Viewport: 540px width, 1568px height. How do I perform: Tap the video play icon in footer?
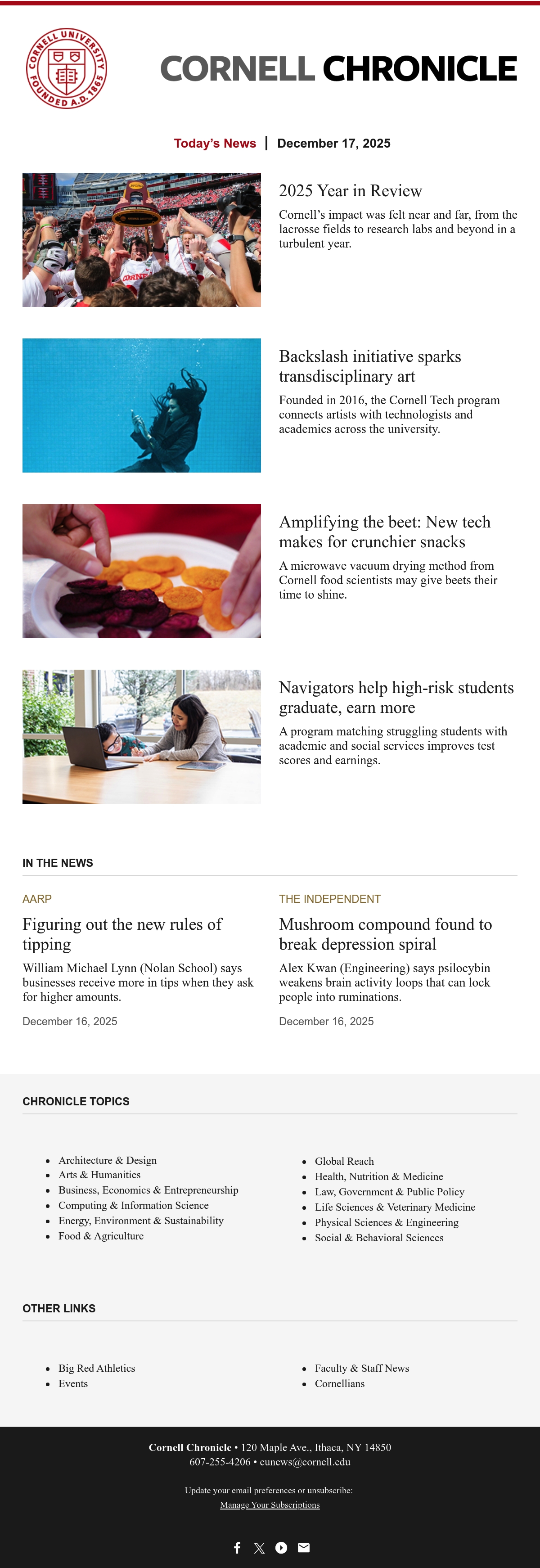[281, 1547]
